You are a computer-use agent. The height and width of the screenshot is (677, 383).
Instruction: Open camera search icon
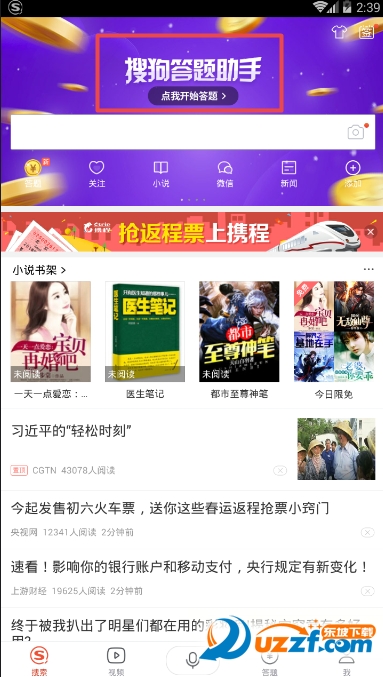click(x=356, y=132)
